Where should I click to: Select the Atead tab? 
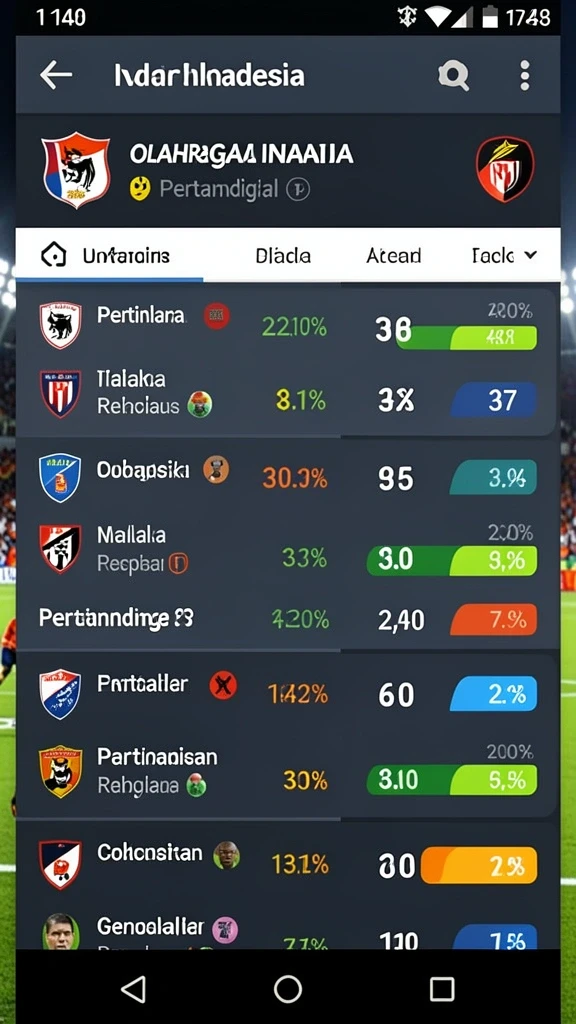(x=393, y=255)
